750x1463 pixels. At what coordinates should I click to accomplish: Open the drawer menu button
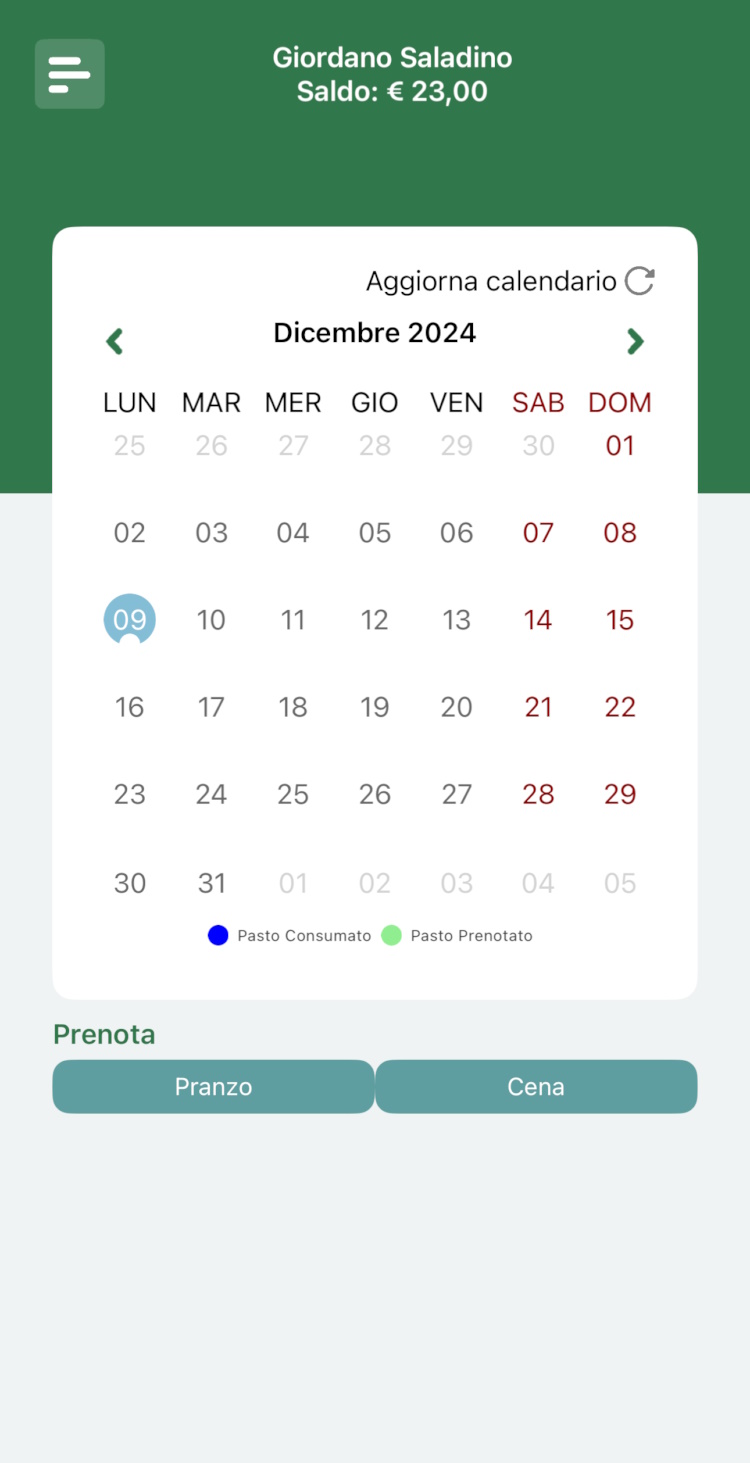coord(70,74)
